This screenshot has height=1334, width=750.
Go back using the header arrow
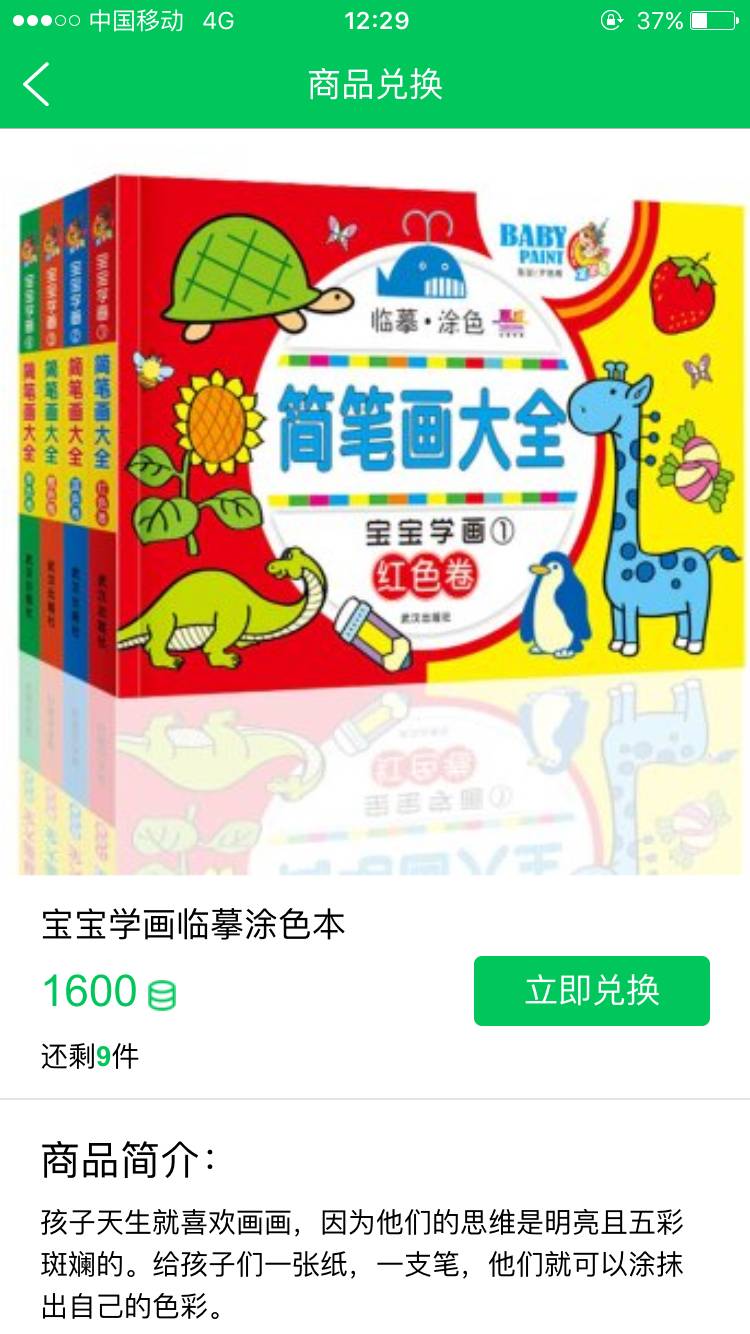click(x=37, y=84)
